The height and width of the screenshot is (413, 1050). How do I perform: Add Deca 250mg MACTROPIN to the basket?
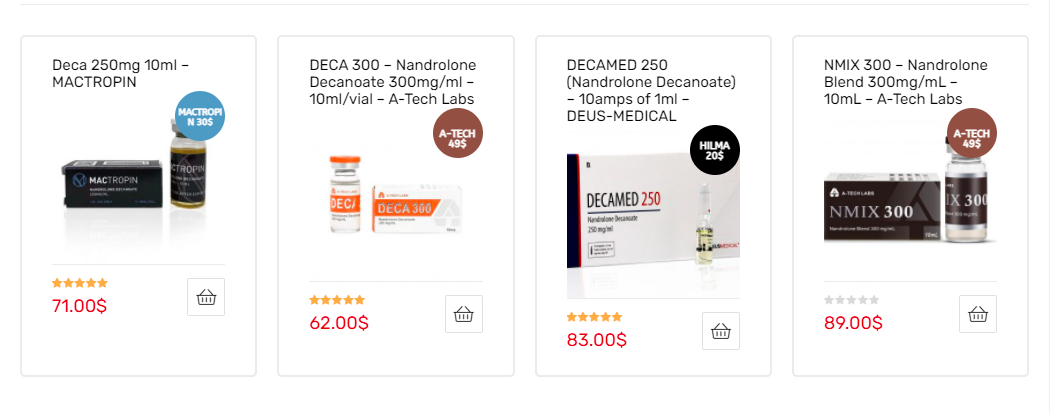tap(206, 297)
